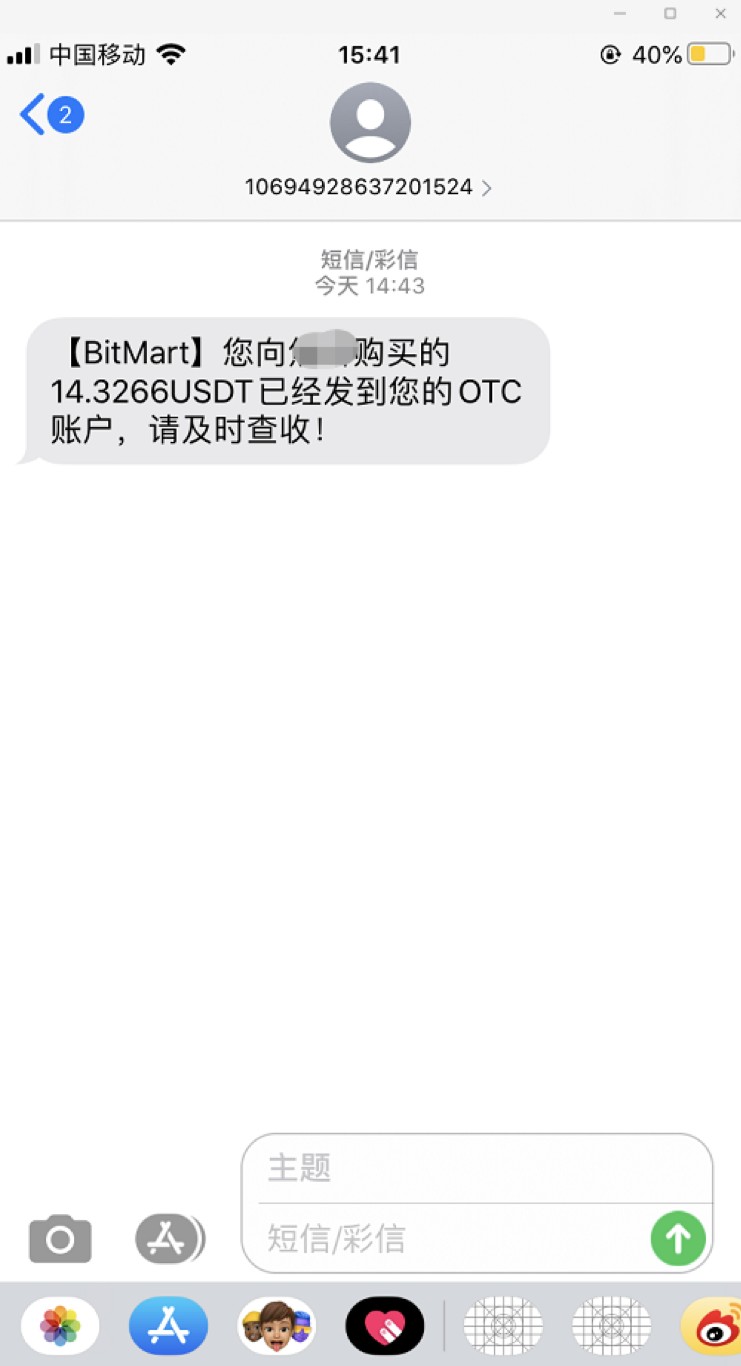Expand contact details via the chevron after 10694928637201524

tap(487, 188)
